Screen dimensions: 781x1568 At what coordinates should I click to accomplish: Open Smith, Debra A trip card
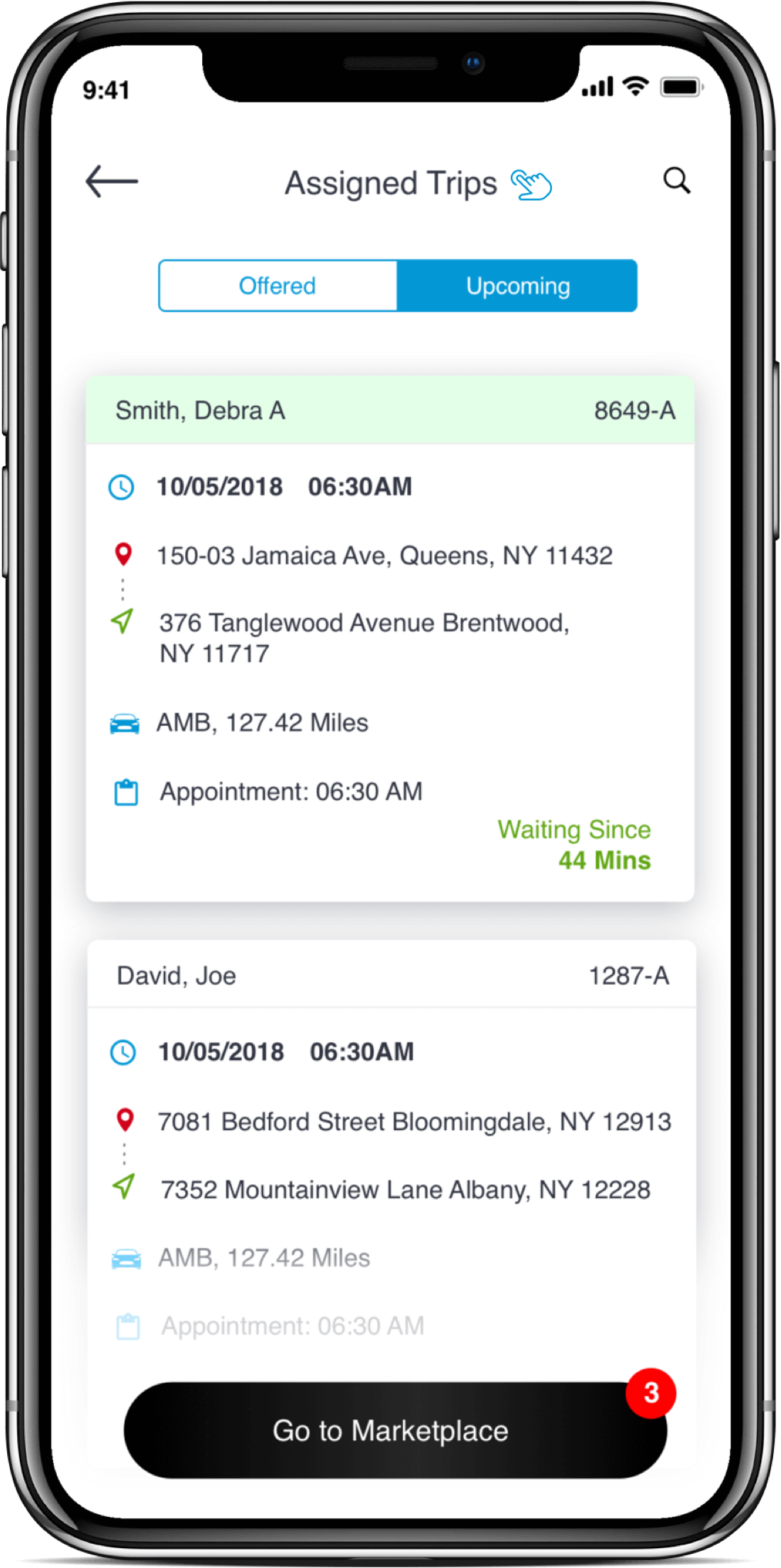point(389,639)
